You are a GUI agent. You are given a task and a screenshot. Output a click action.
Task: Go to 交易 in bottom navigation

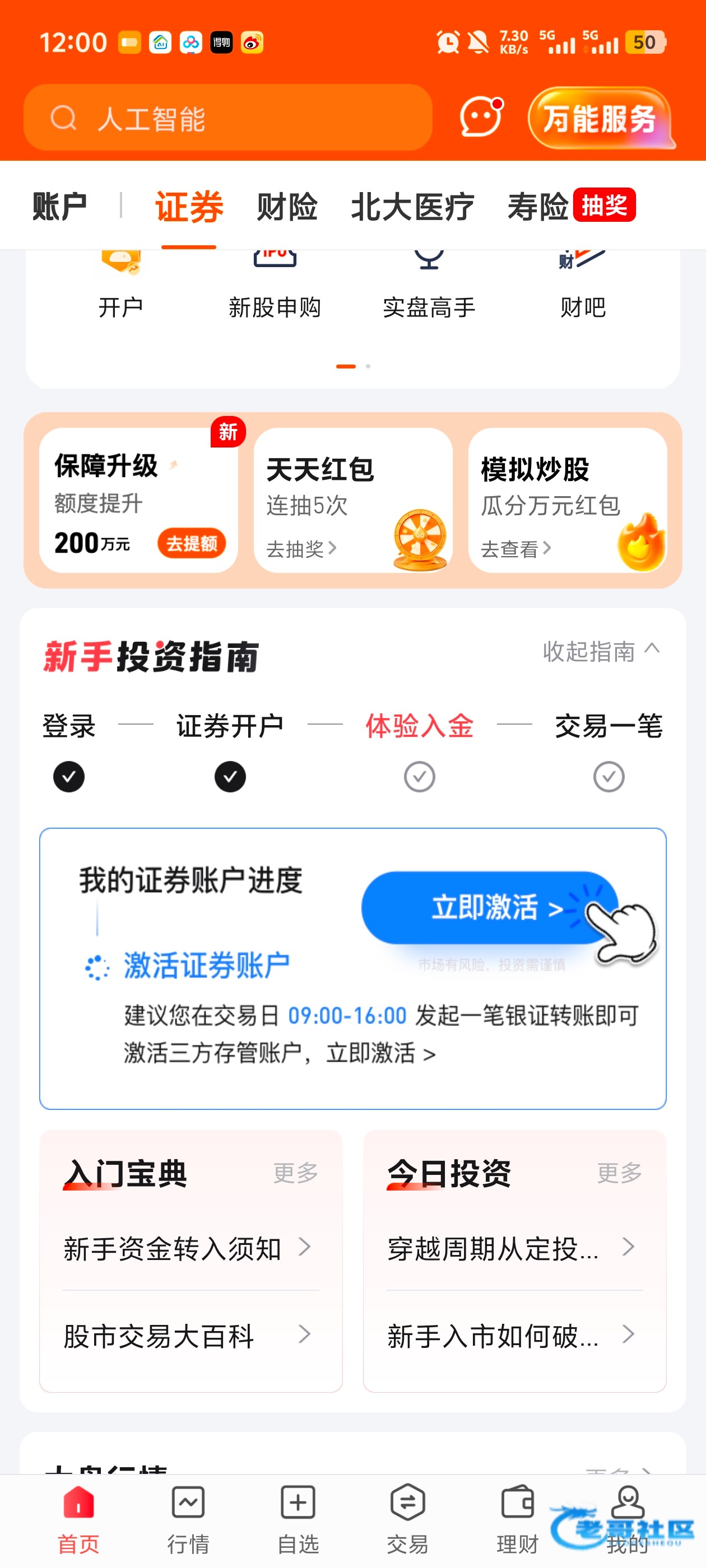407,1518
